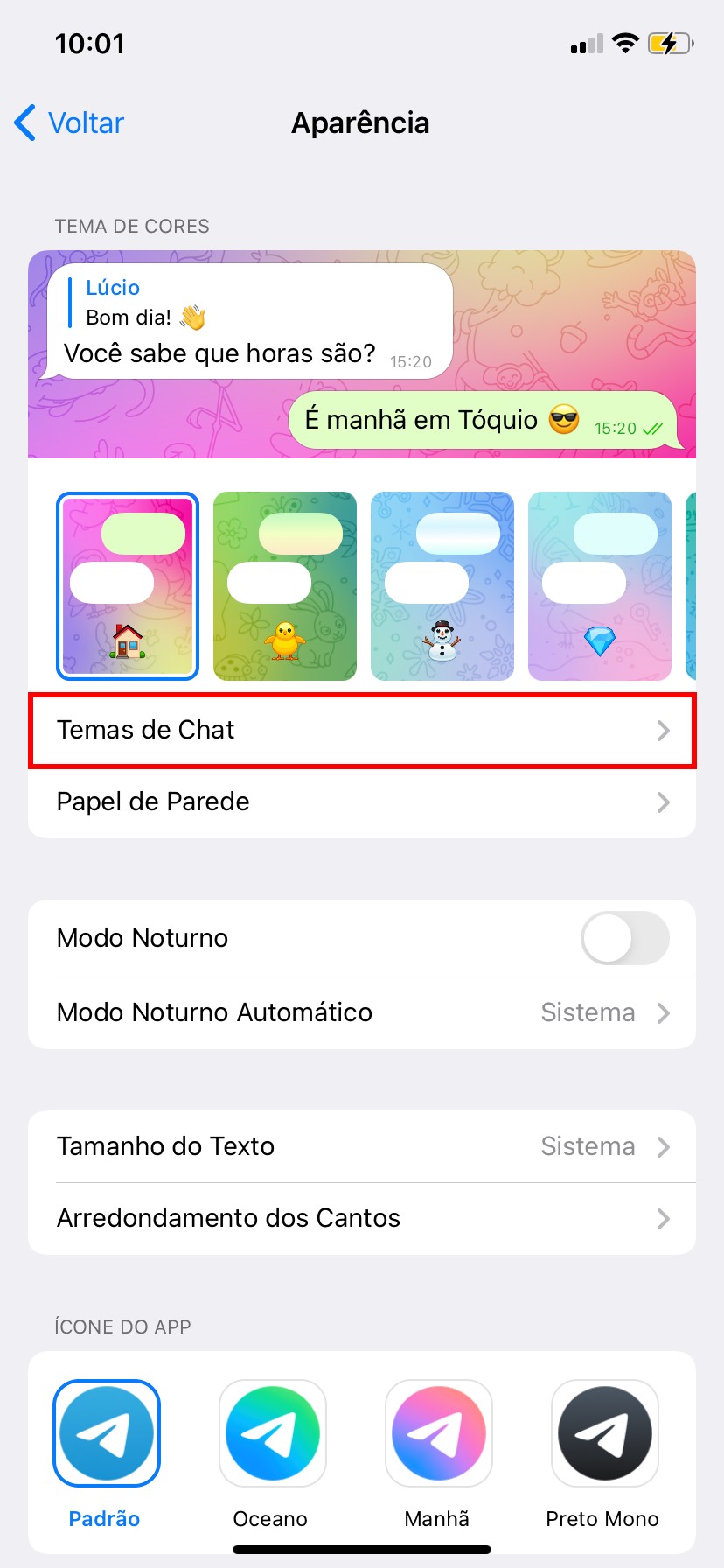Enable the Modo Noturno switch
The width and height of the screenshot is (724, 1568).
click(624, 938)
